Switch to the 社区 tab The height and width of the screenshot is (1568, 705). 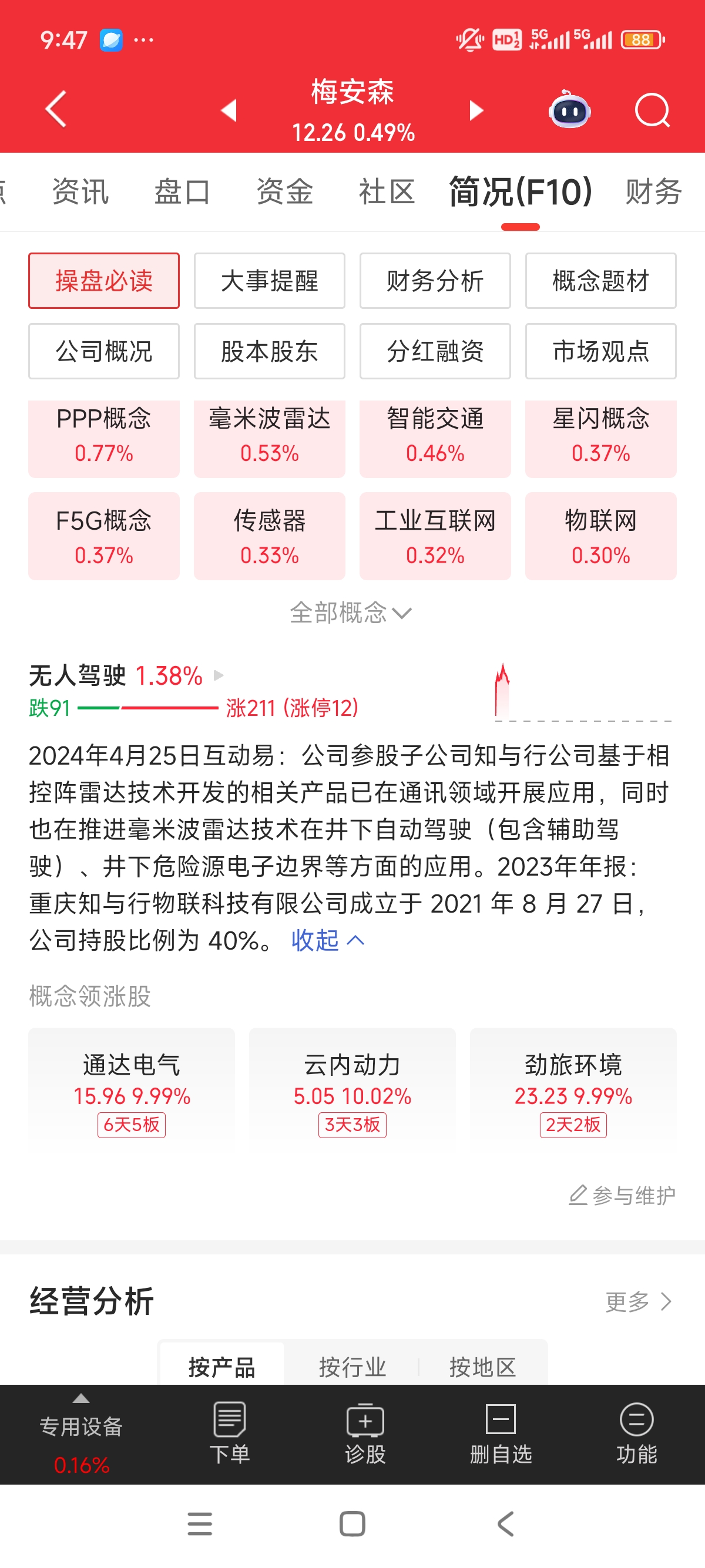[x=387, y=191]
